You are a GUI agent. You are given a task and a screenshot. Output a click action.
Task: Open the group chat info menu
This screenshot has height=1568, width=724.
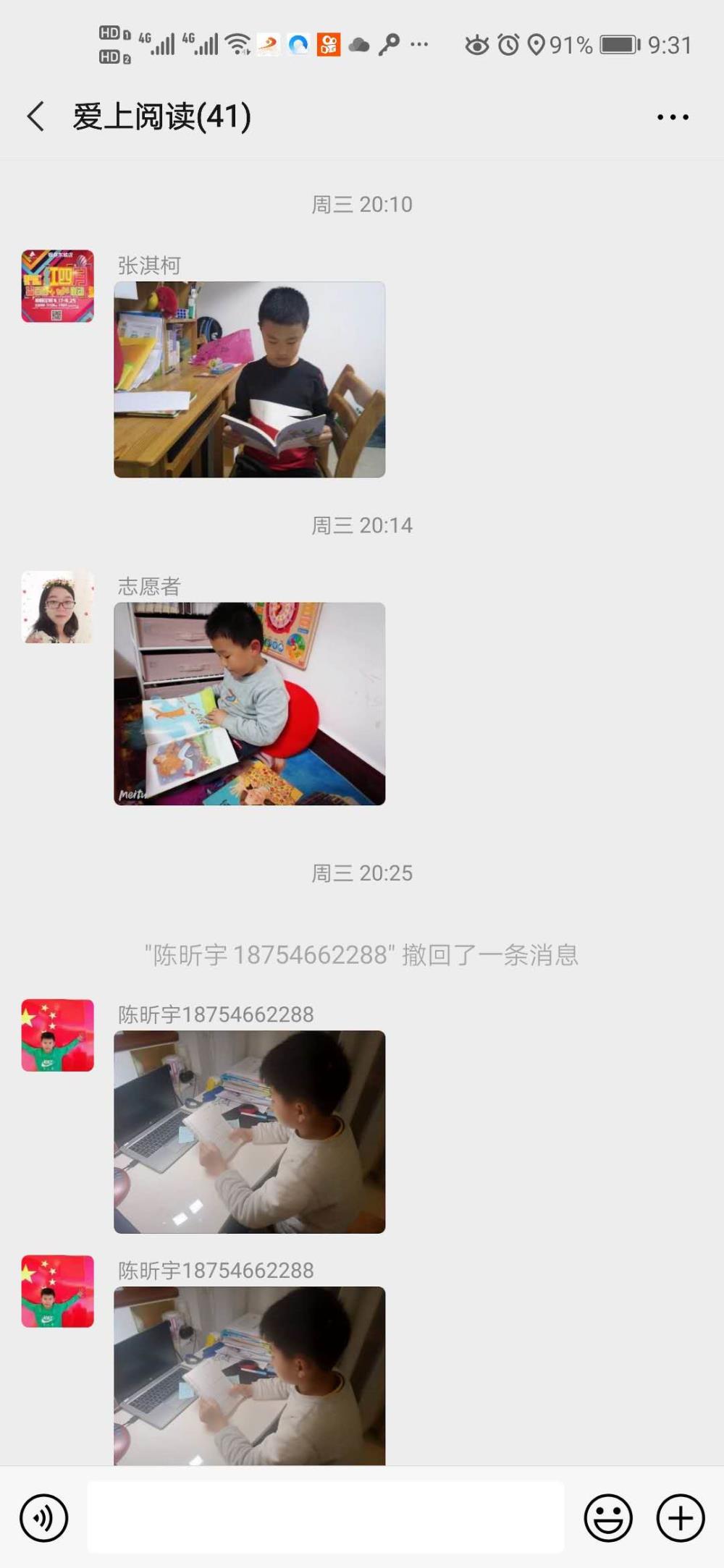[x=673, y=116]
